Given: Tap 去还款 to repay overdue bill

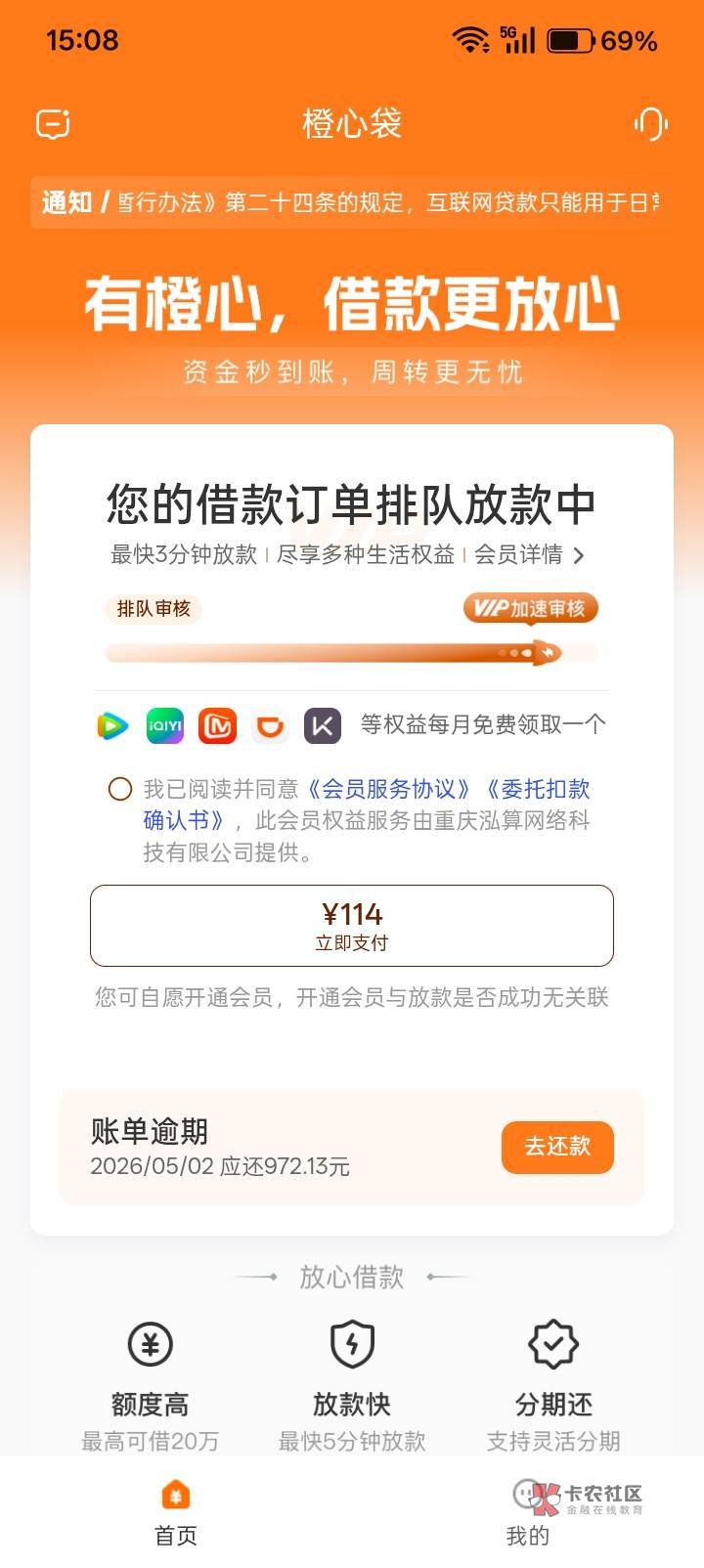Looking at the screenshot, I should (x=557, y=1147).
